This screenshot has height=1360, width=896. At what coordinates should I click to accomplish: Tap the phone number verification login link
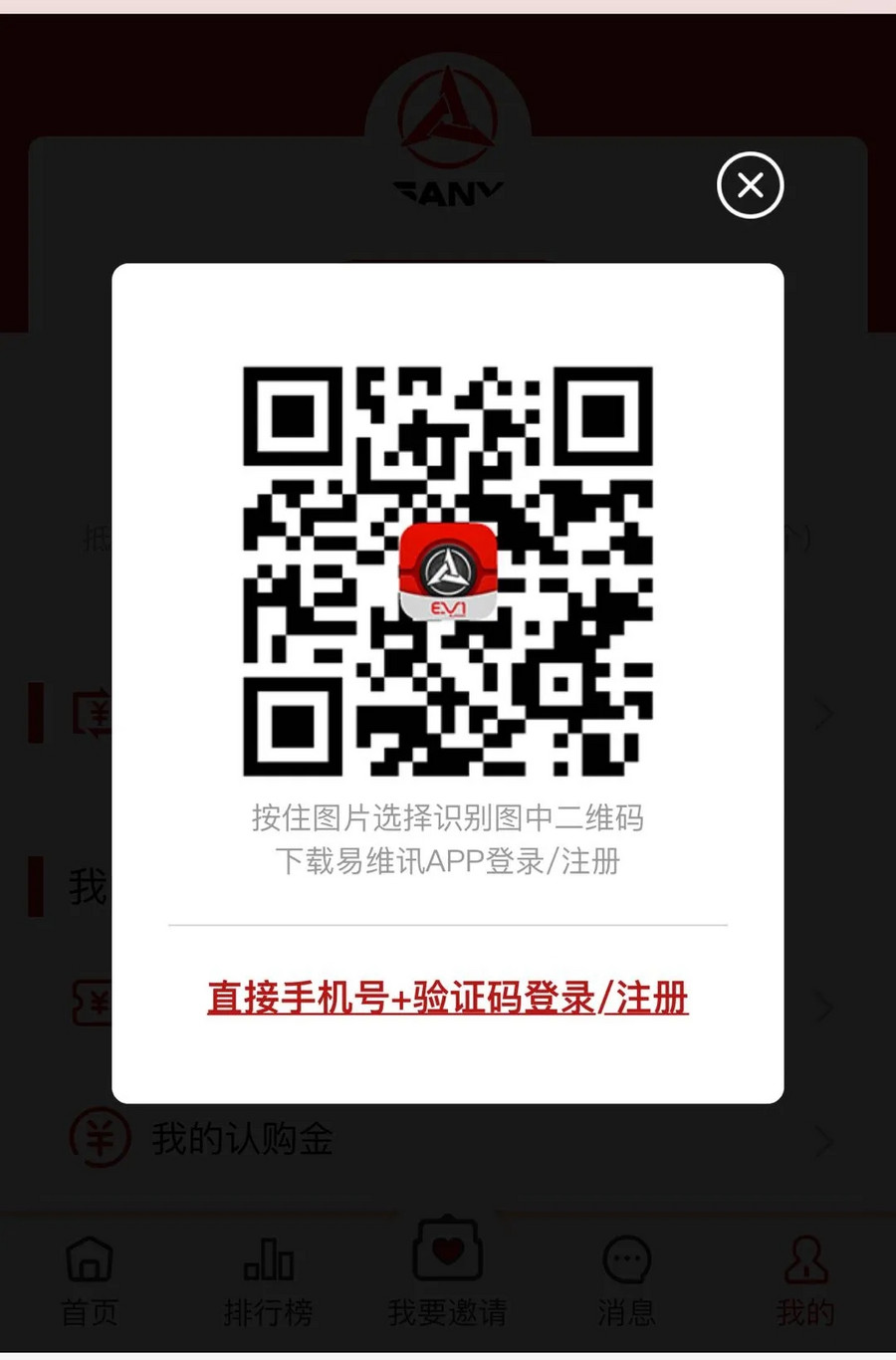[x=447, y=997]
